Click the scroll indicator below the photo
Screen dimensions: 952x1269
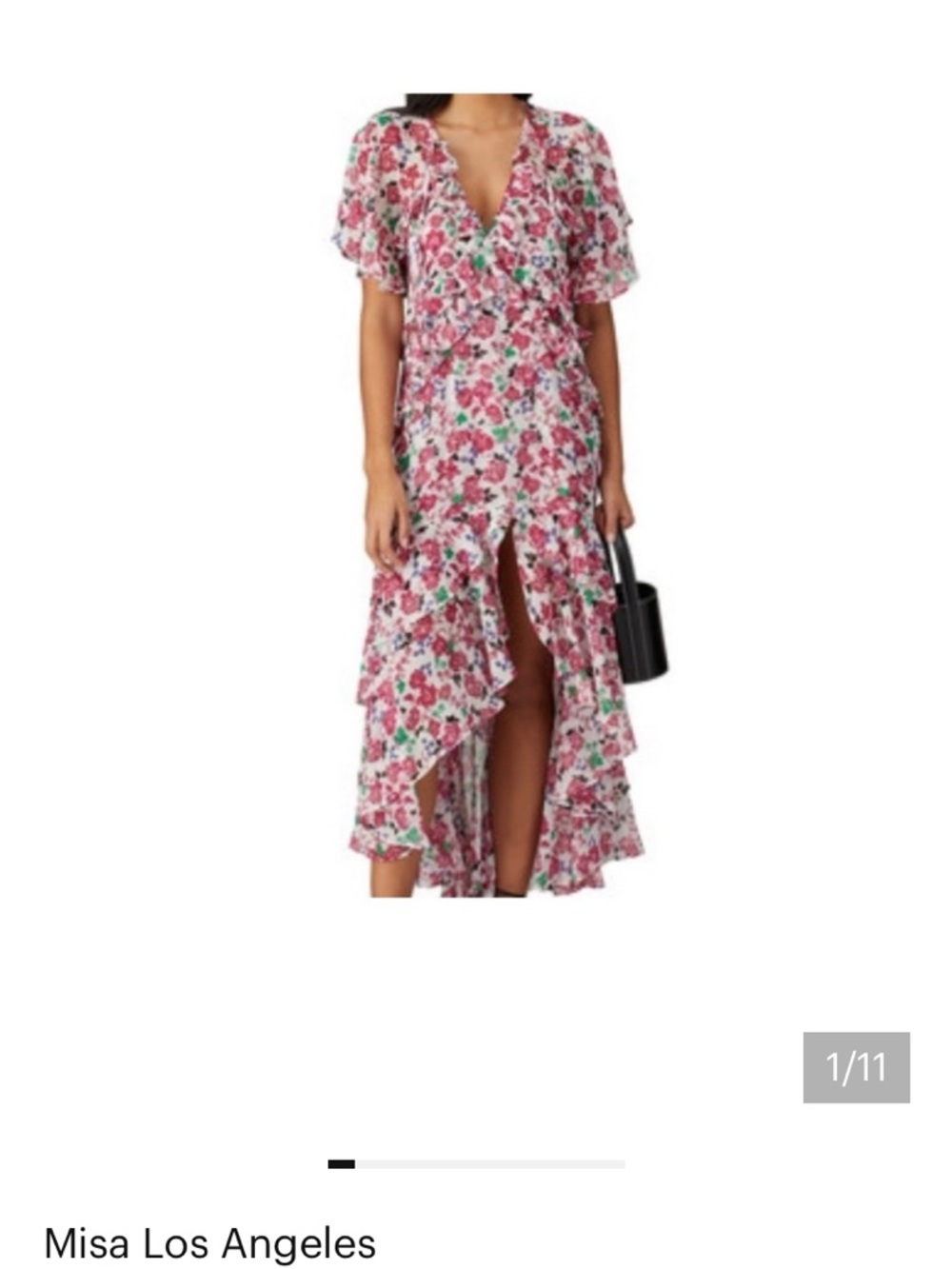476,1165
